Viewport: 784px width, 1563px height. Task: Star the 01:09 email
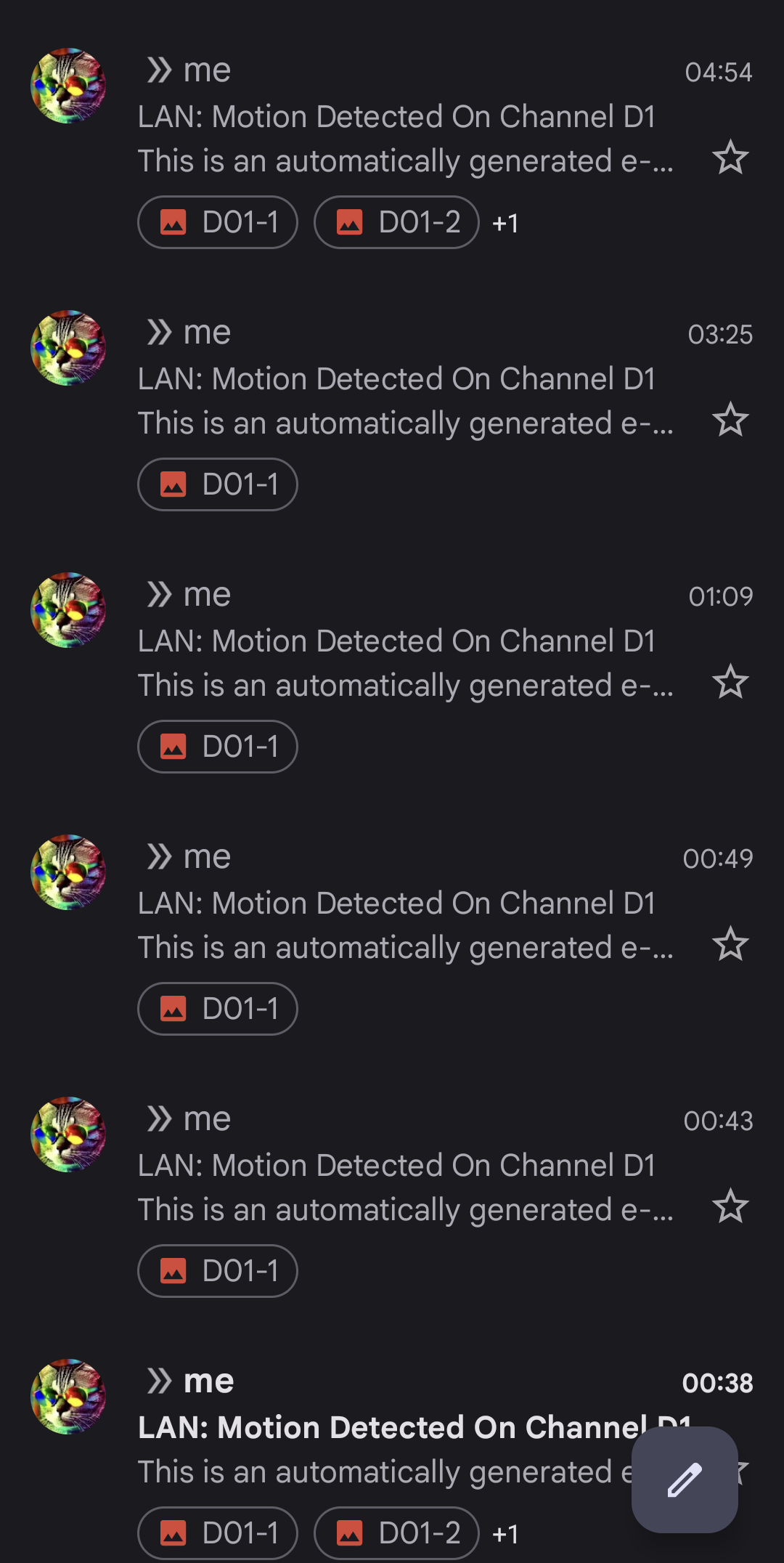pyautogui.click(x=730, y=683)
